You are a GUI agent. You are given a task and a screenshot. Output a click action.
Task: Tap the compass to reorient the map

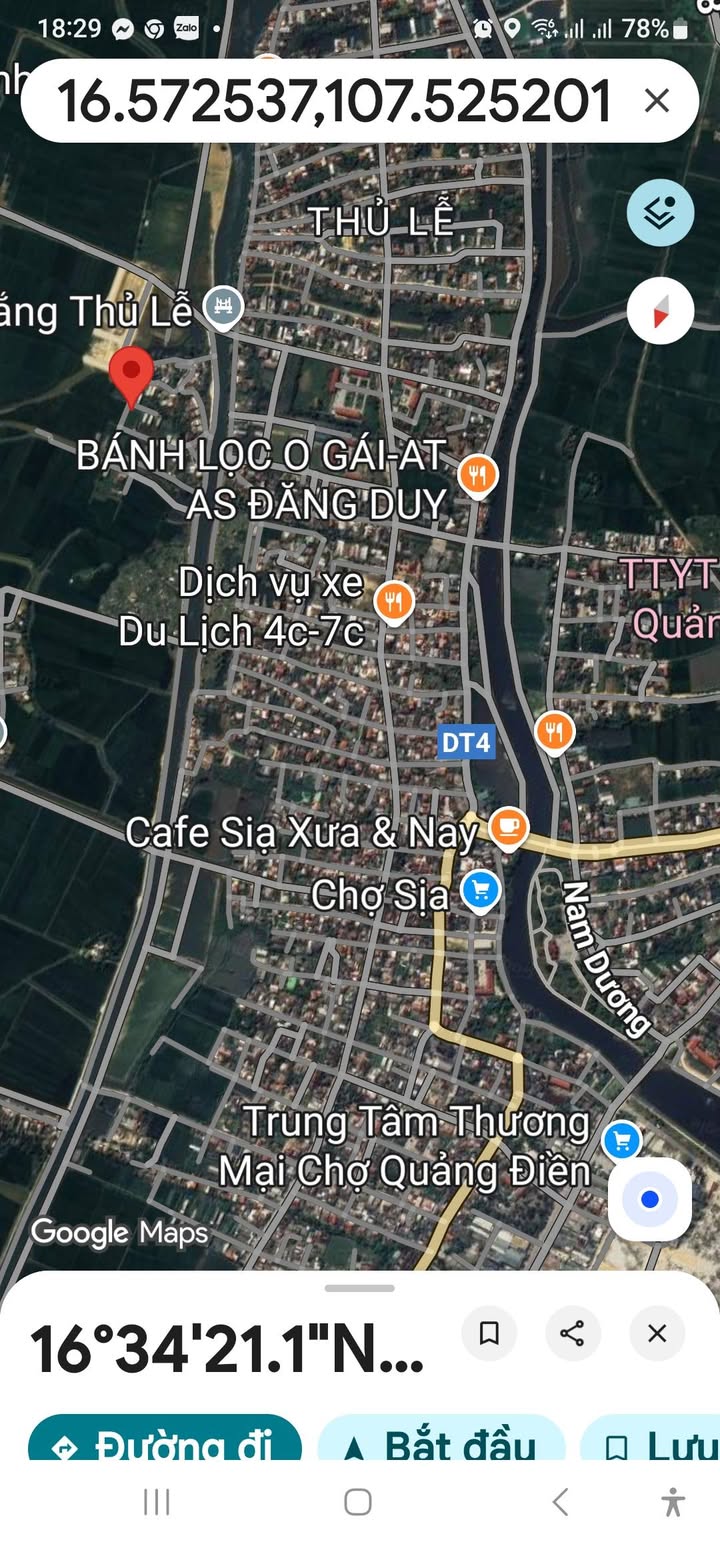click(660, 311)
